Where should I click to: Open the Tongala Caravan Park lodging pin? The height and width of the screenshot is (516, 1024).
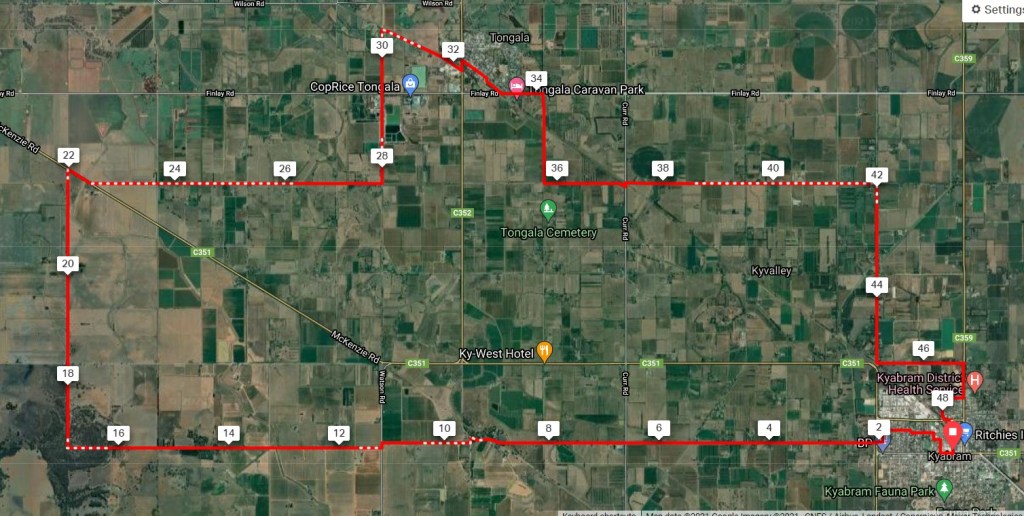[x=517, y=85]
